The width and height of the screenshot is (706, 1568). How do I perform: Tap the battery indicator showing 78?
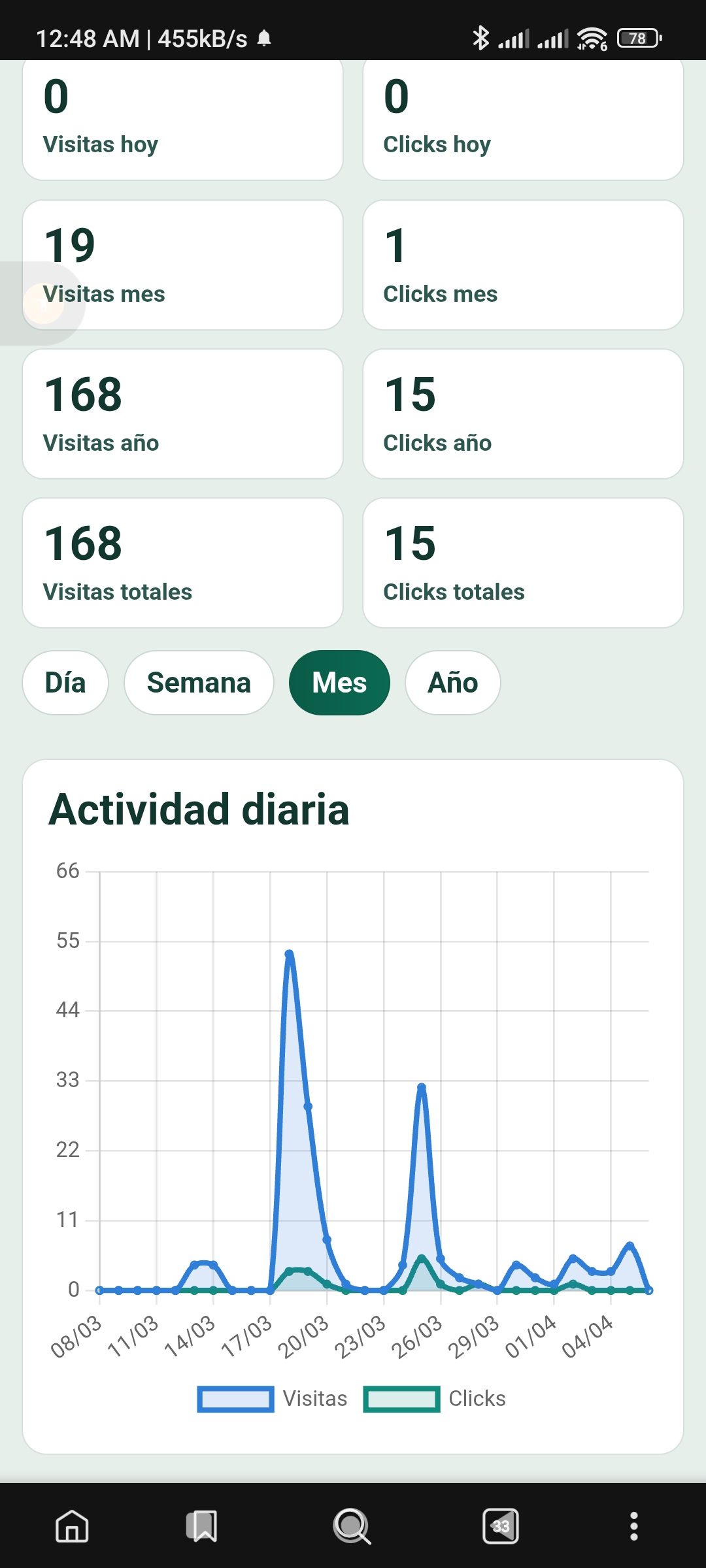click(x=637, y=39)
